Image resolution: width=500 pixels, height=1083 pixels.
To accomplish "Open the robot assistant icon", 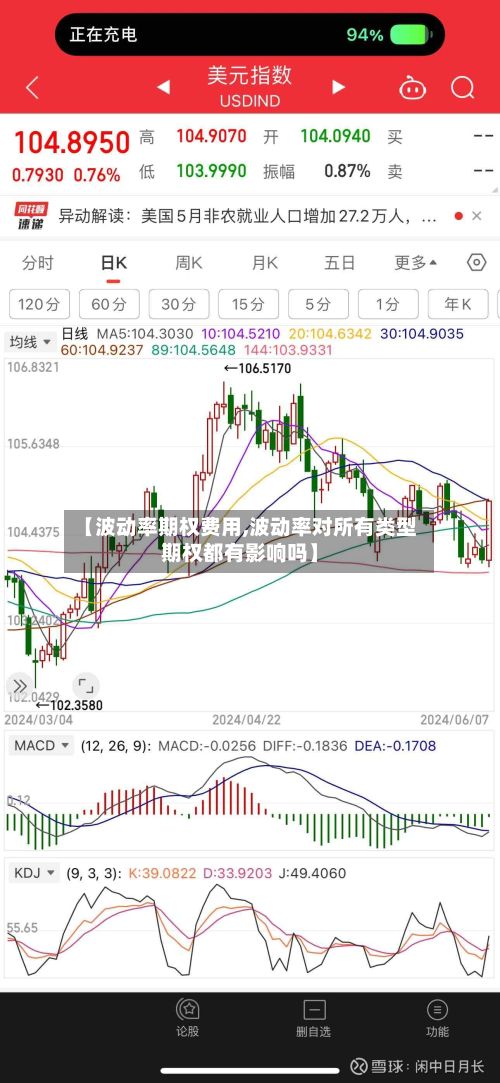I will (412, 88).
